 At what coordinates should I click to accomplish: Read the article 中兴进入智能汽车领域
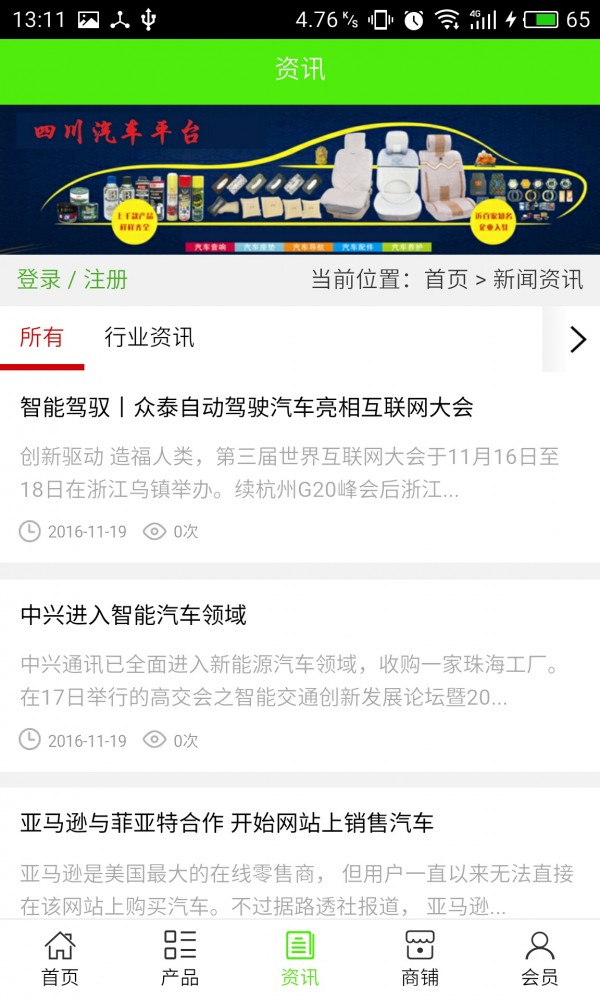[133, 615]
